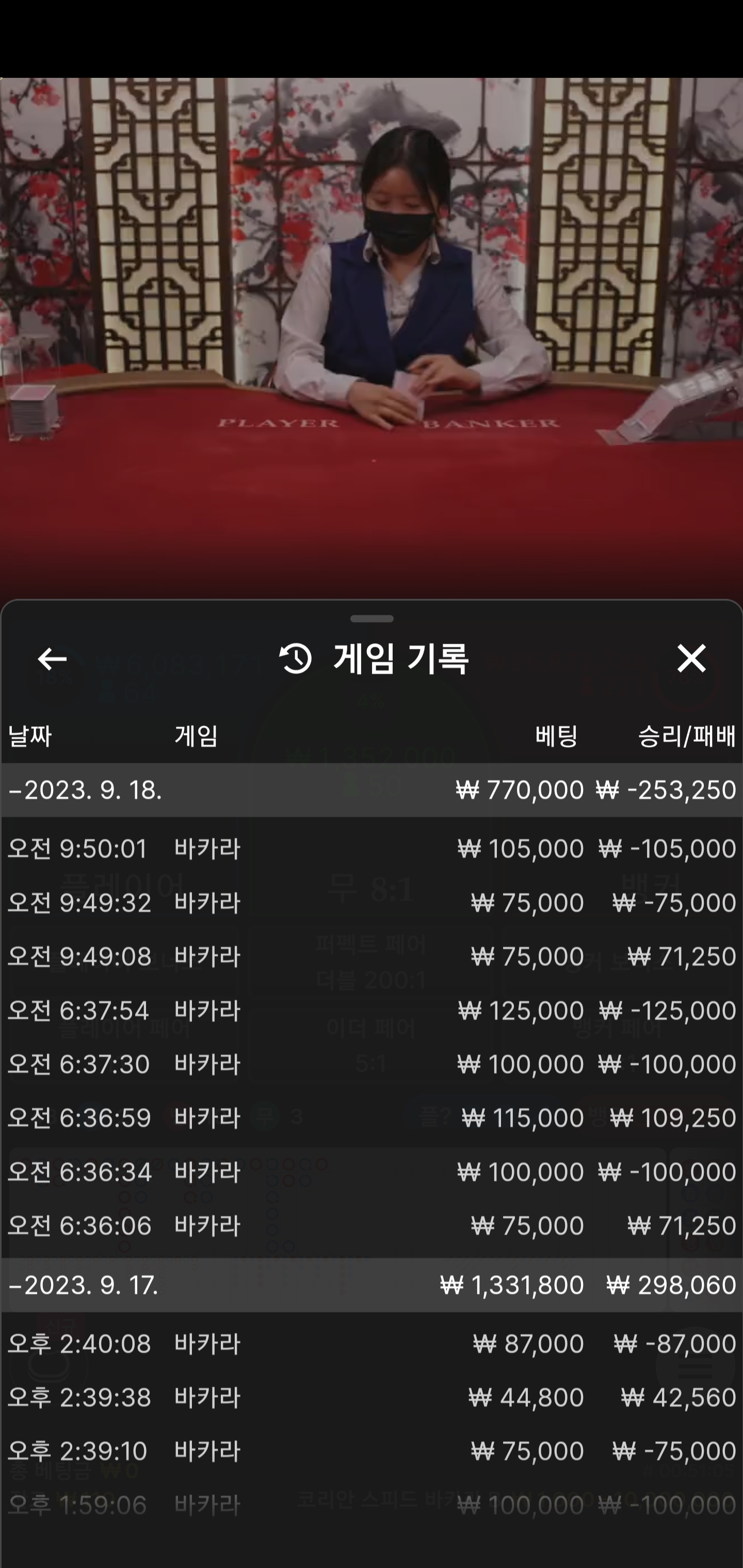Open the 오전 6:36:34 바카라 record

tap(372, 1172)
